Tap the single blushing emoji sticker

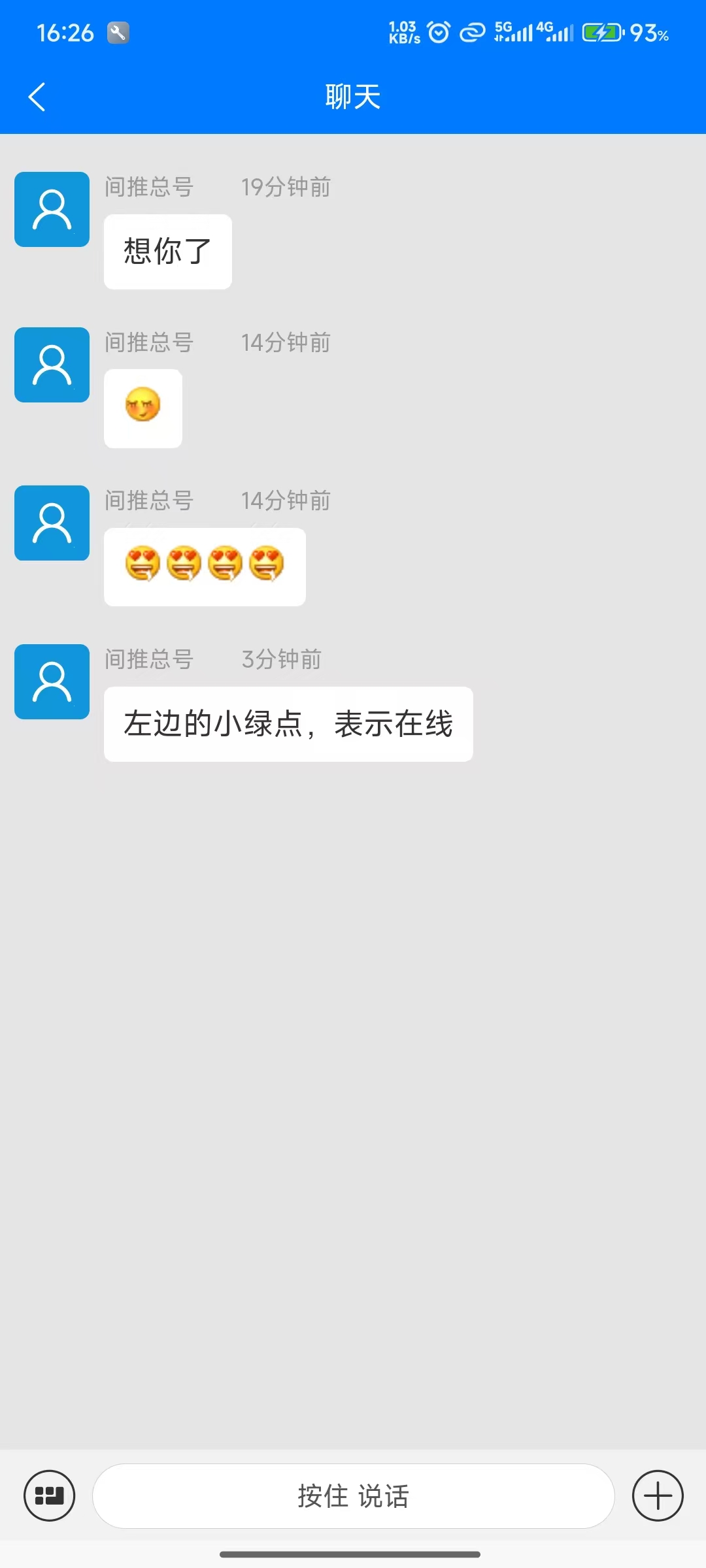click(143, 408)
